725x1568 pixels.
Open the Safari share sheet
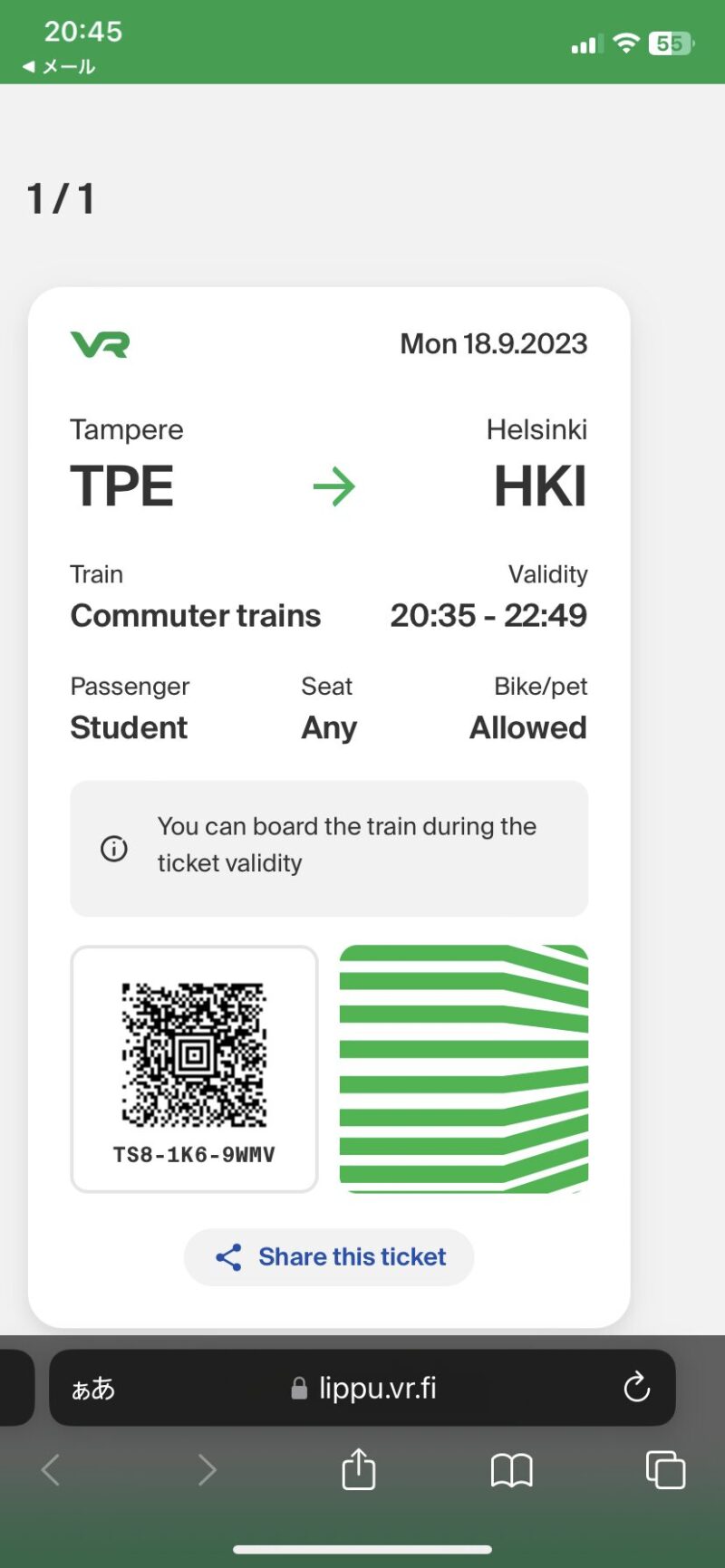pos(359,1469)
